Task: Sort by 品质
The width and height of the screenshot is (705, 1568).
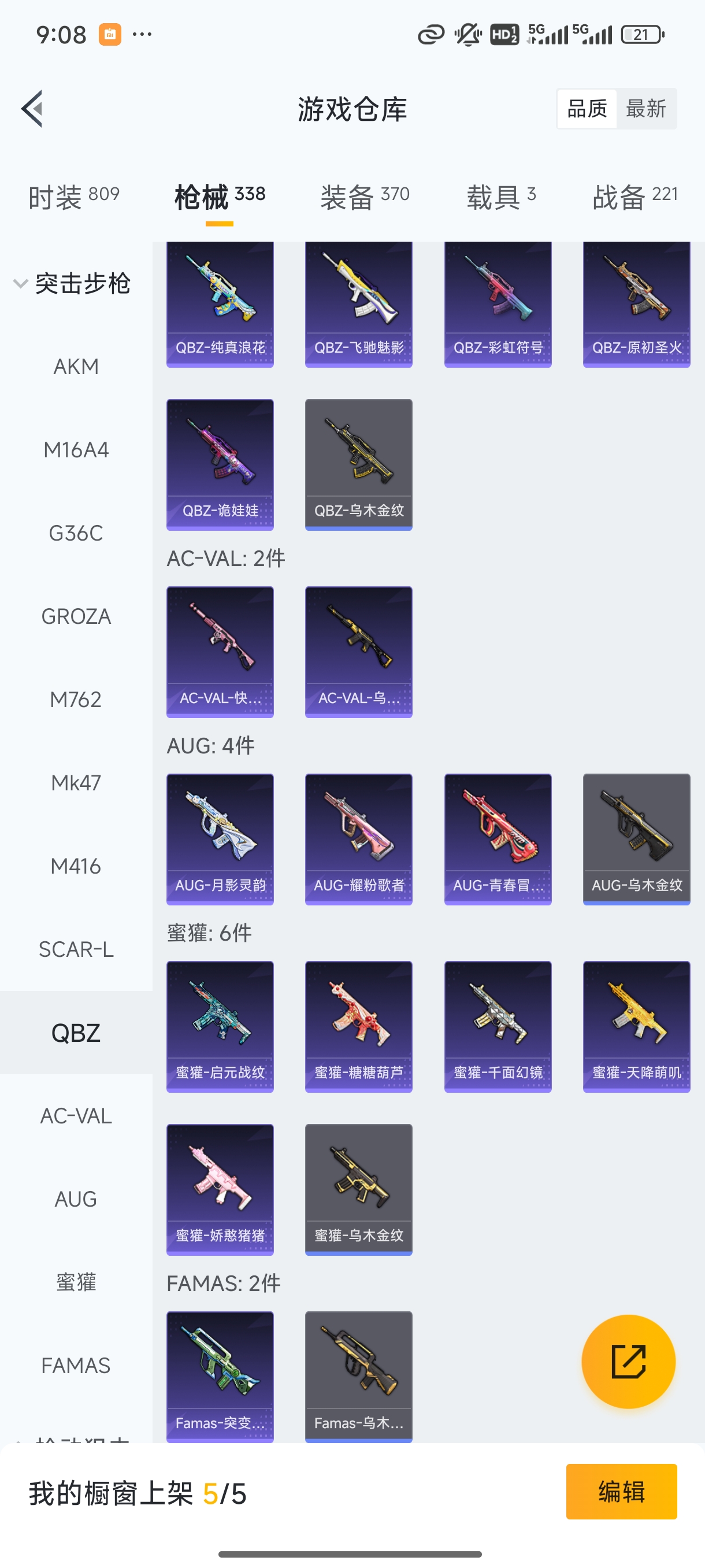Action: pos(587,109)
